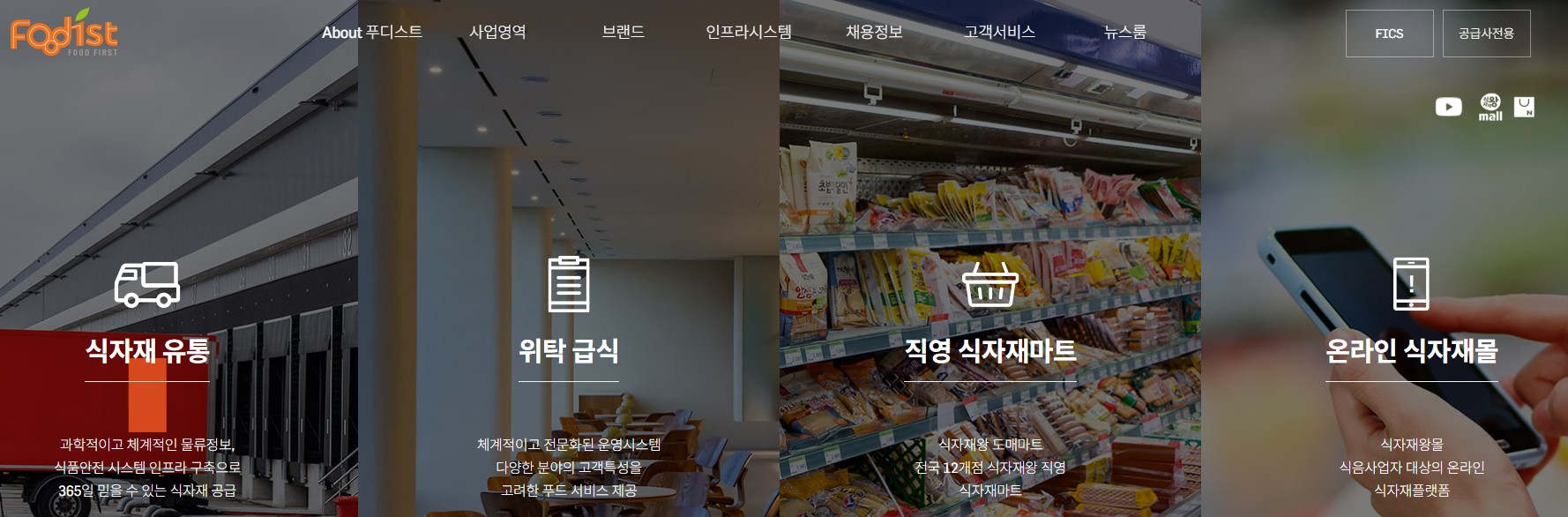Open the 채용정보 page
This screenshot has height=517, width=1568.
click(x=874, y=33)
